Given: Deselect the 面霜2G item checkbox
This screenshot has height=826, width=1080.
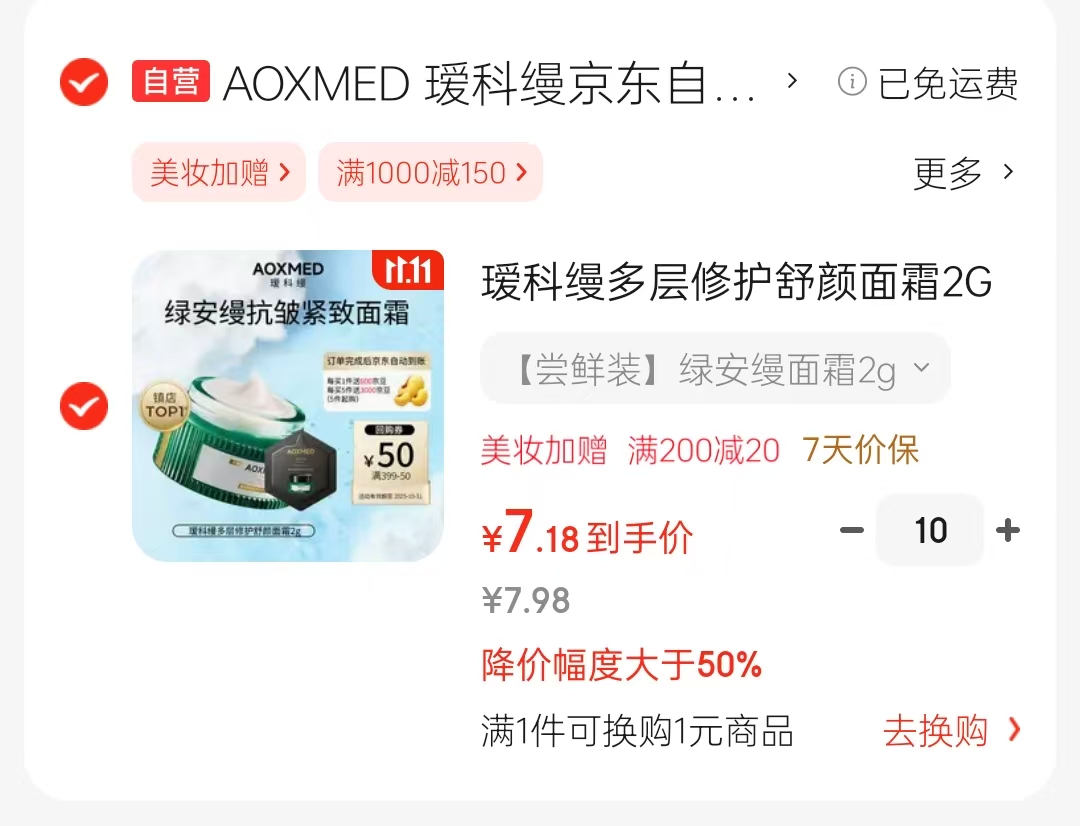Looking at the screenshot, I should click(x=84, y=406).
